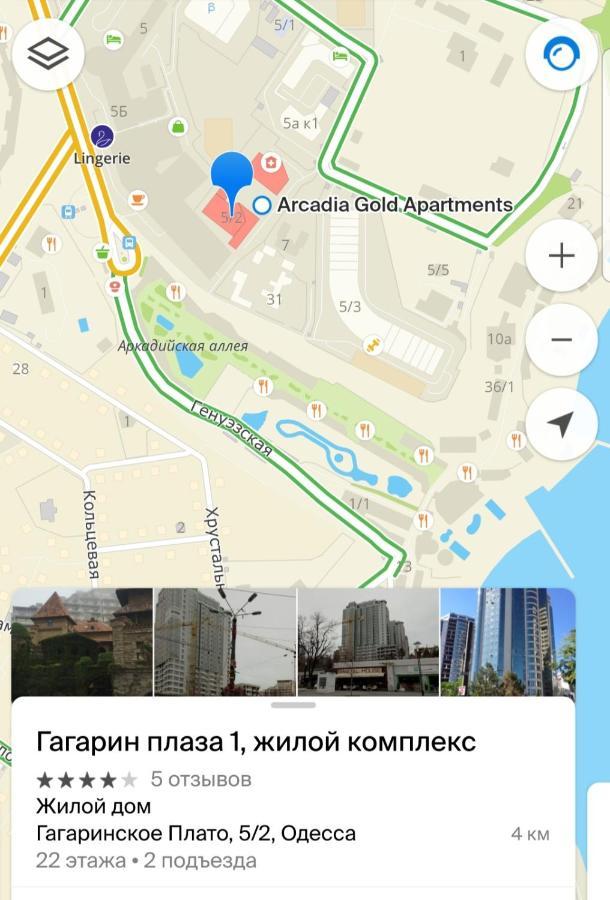Tap the blue circular assistant button
The width and height of the screenshot is (610, 900).
(x=561, y=54)
